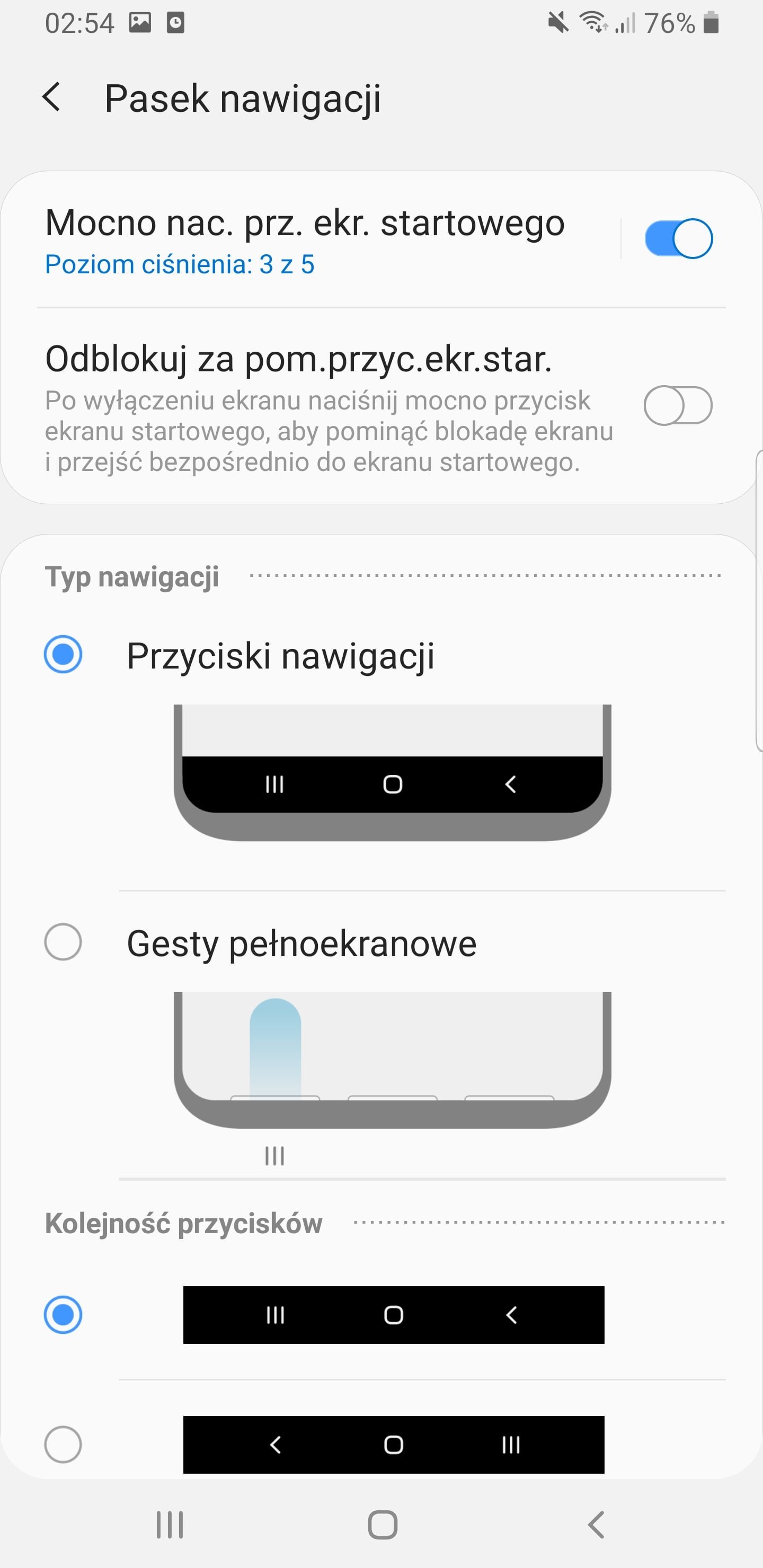Screen dimensions: 763x1568
Task: Disable the Mocno nac. prz. ekr. startowego switch
Action: click(678, 238)
